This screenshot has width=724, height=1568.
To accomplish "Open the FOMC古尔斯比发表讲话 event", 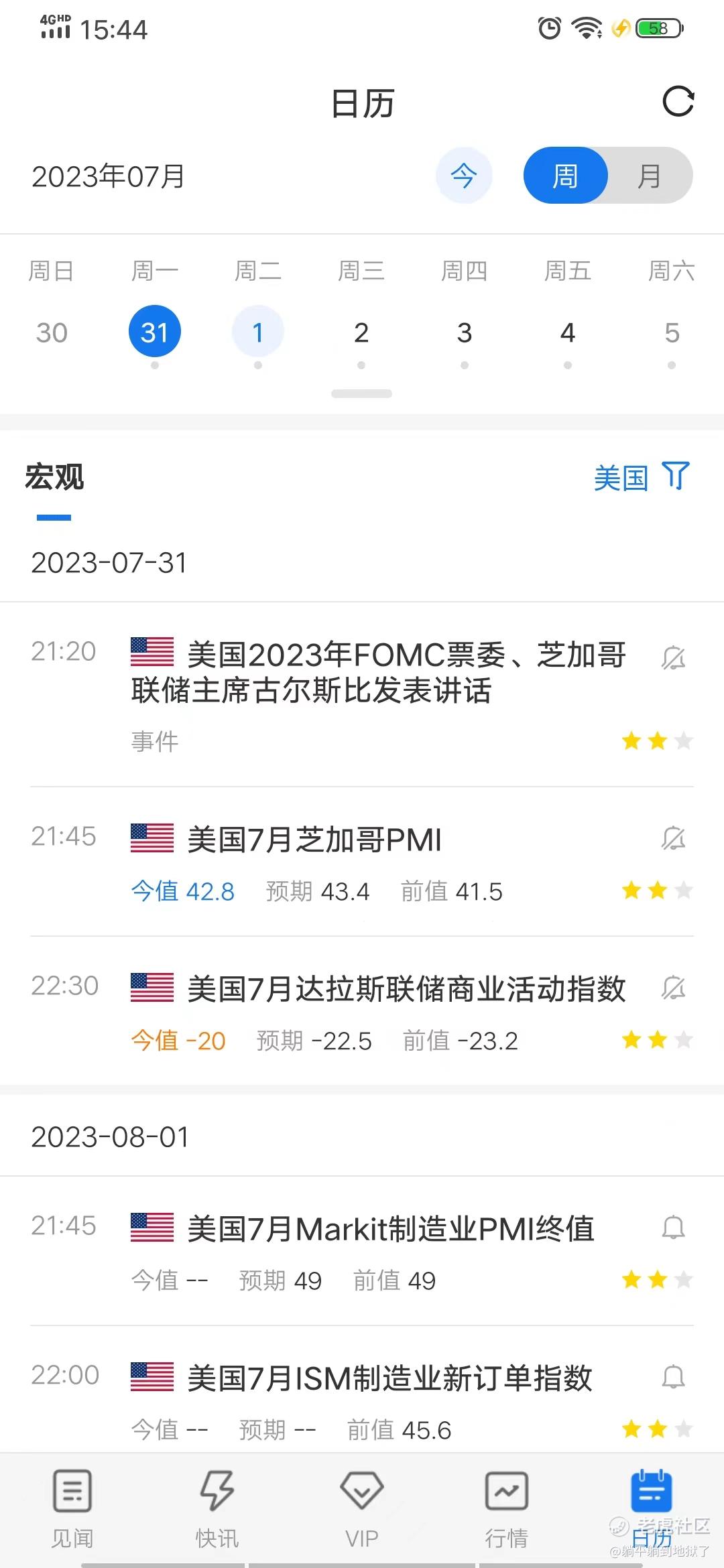I will click(x=379, y=672).
